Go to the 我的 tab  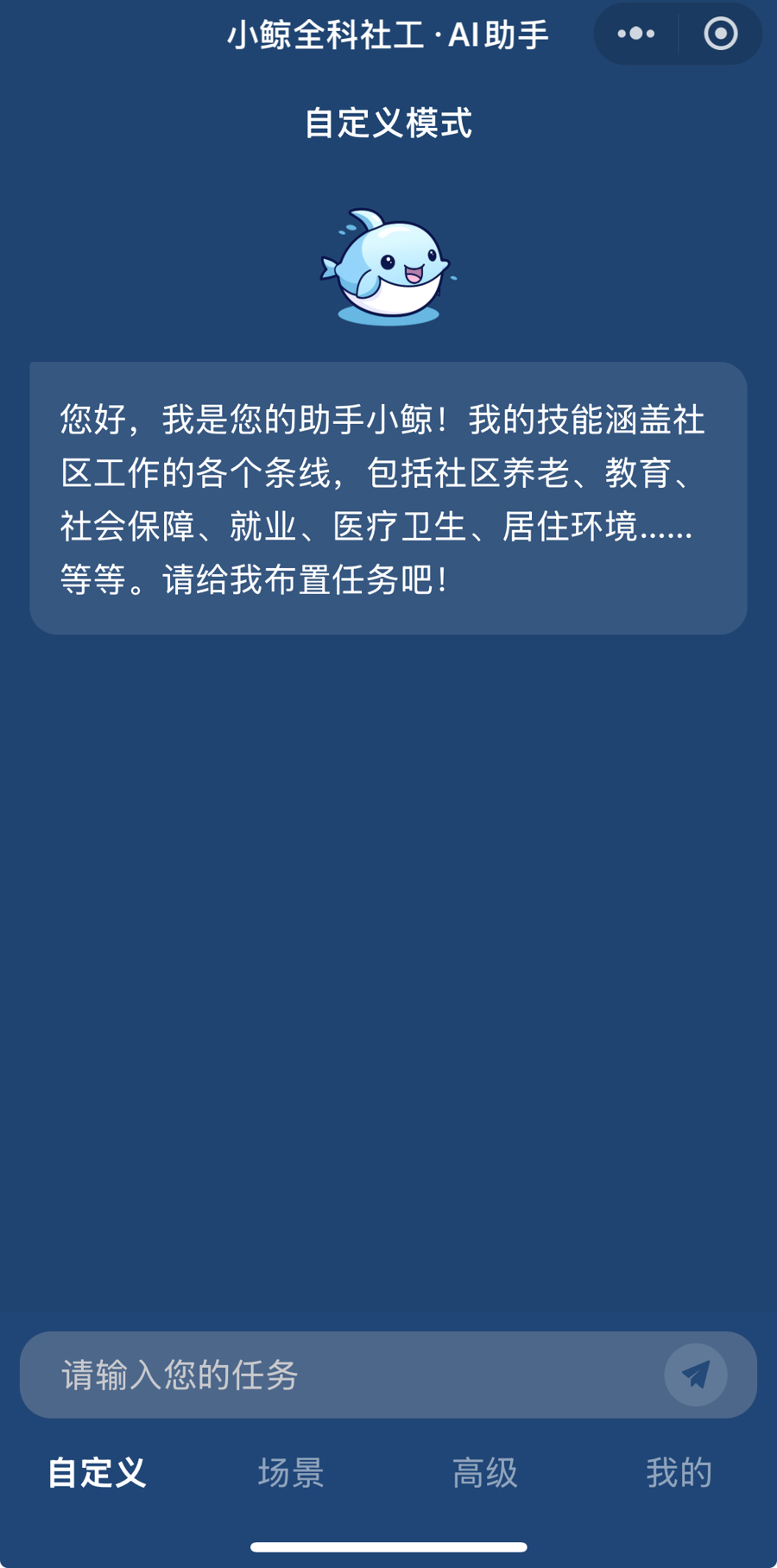tap(679, 1473)
